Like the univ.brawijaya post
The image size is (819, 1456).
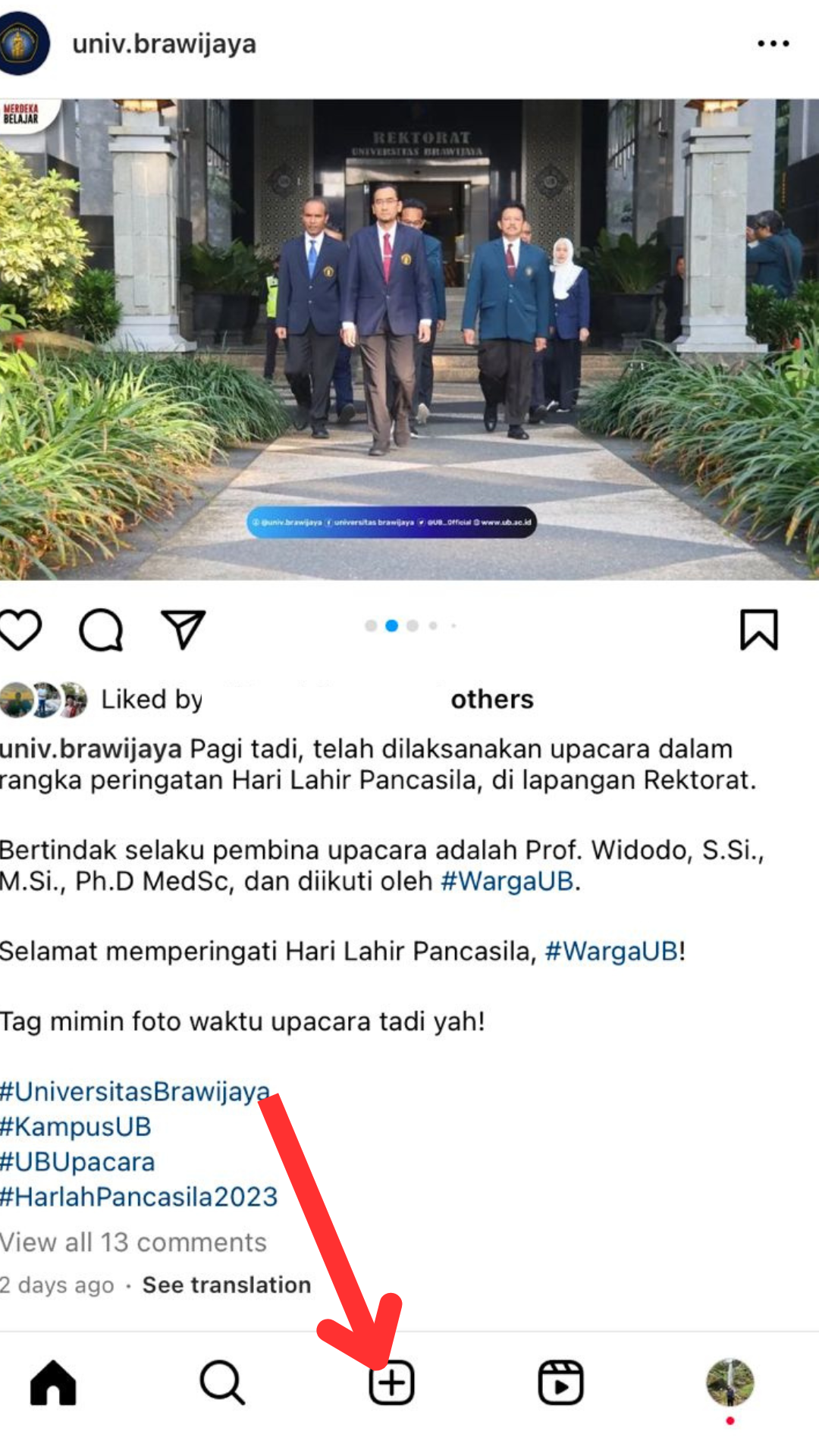tap(20, 630)
